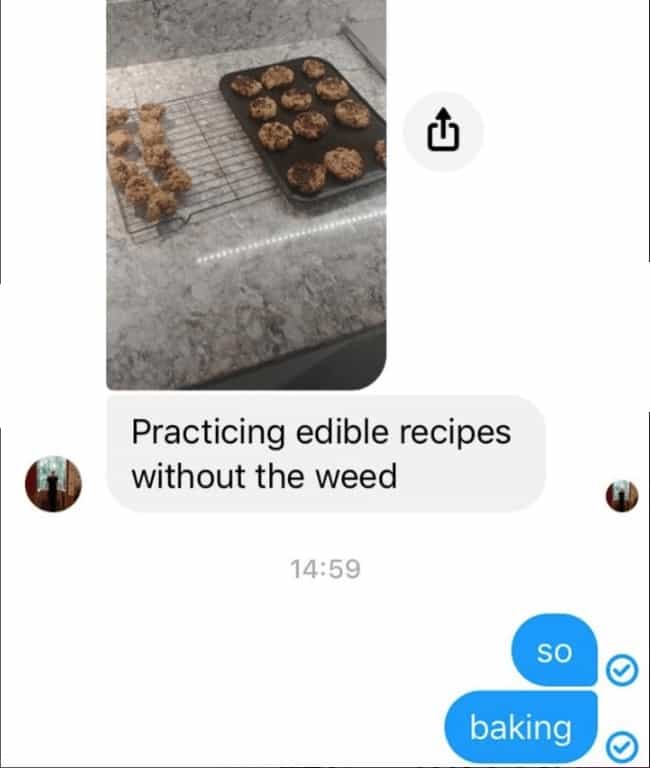
Task: Open the sender's profile picture beside the message
Action: (x=53, y=484)
